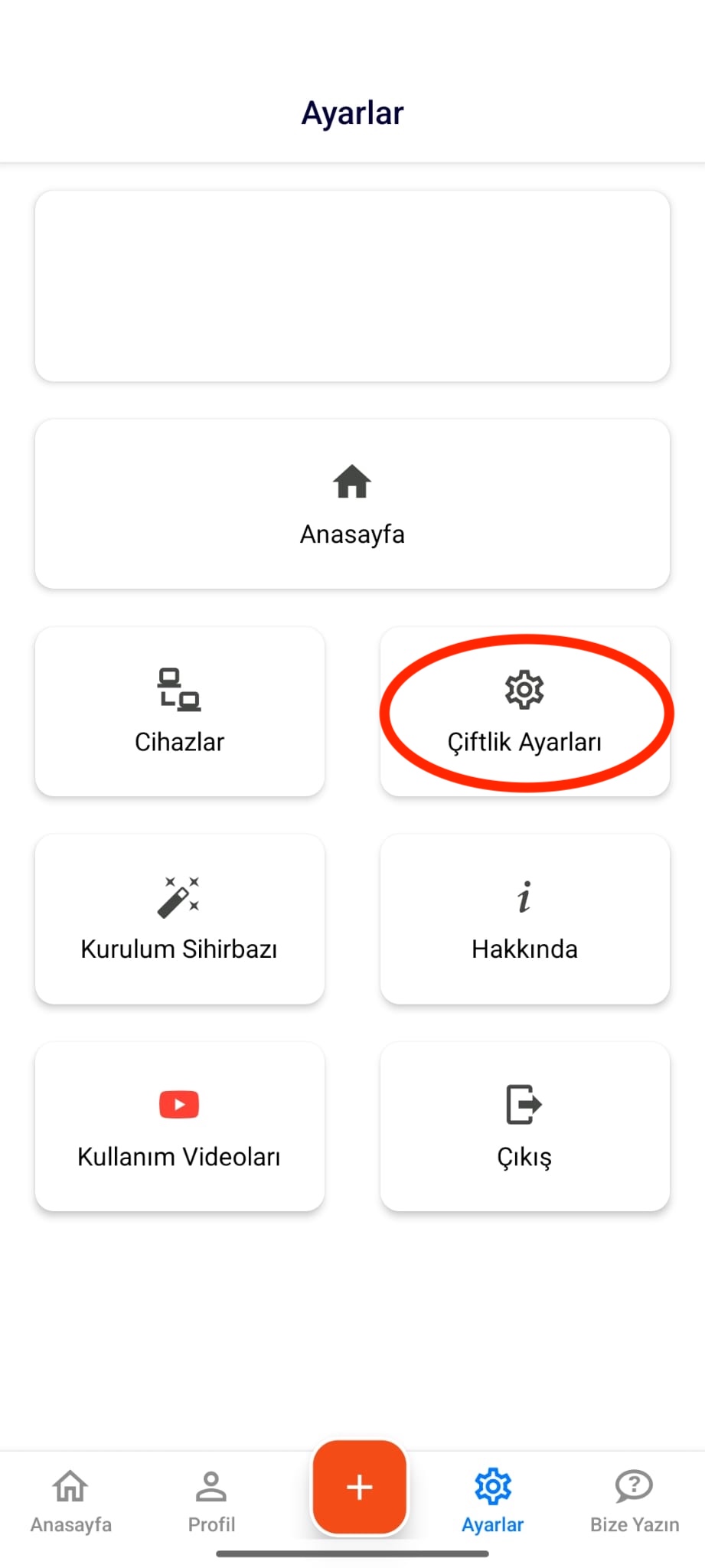705x1568 pixels.
Task: Open the Cihazlar card
Action: (x=180, y=712)
